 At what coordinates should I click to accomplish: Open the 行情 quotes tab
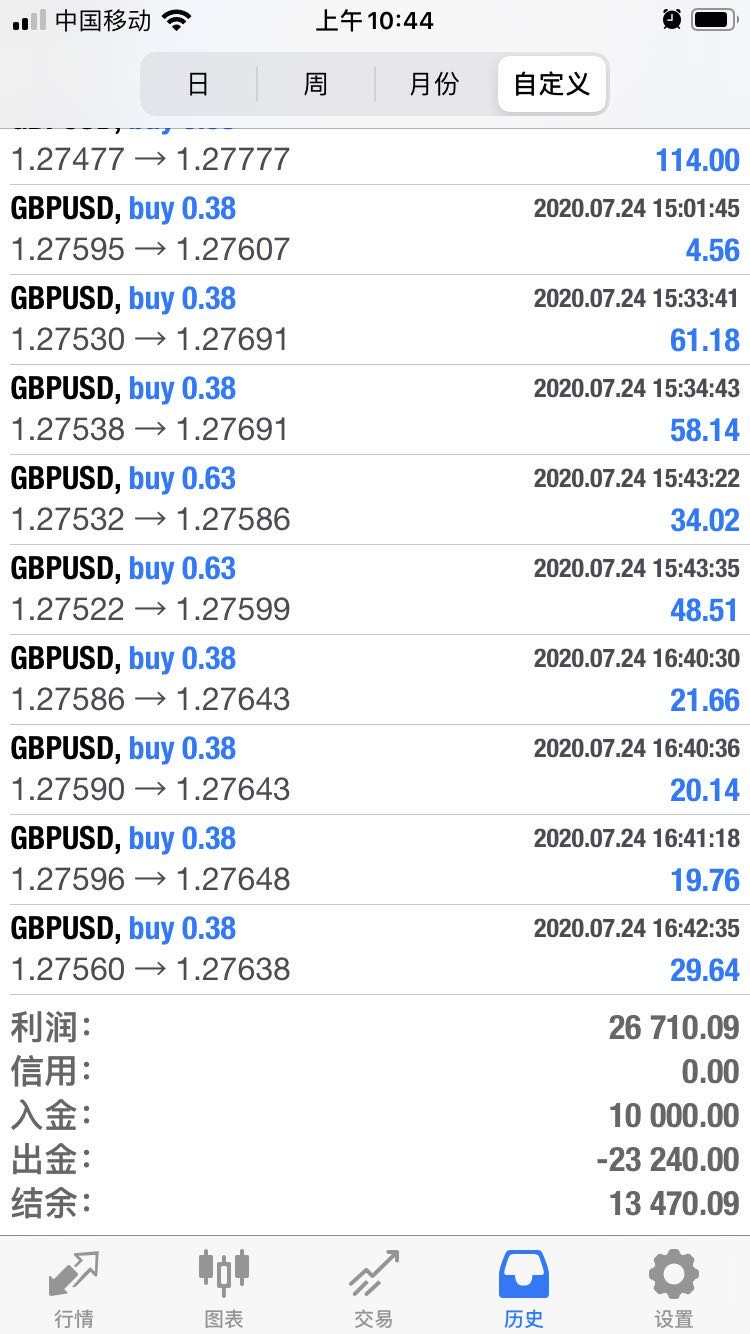[74, 1288]
